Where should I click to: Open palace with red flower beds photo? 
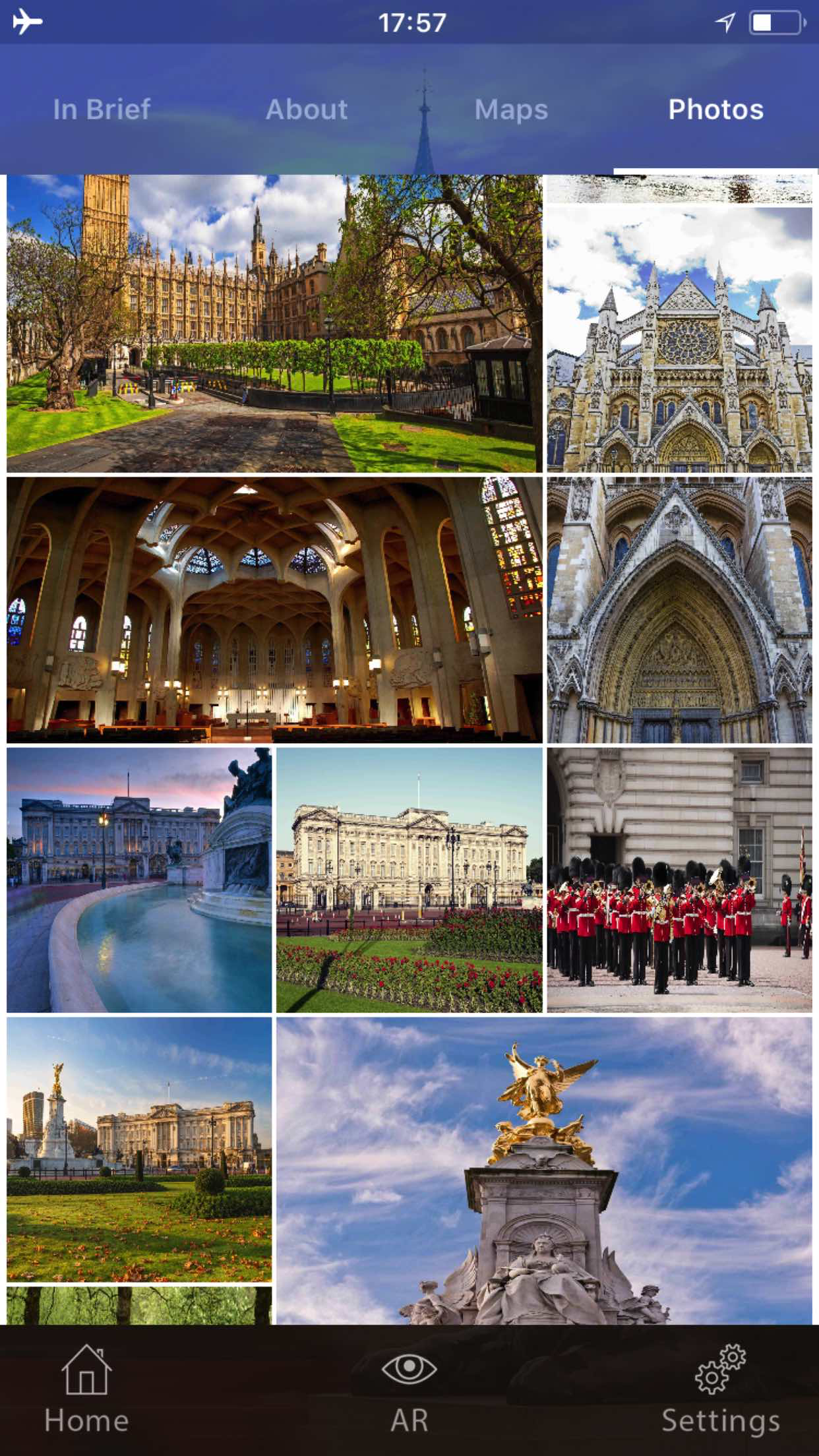coord(409,880)
